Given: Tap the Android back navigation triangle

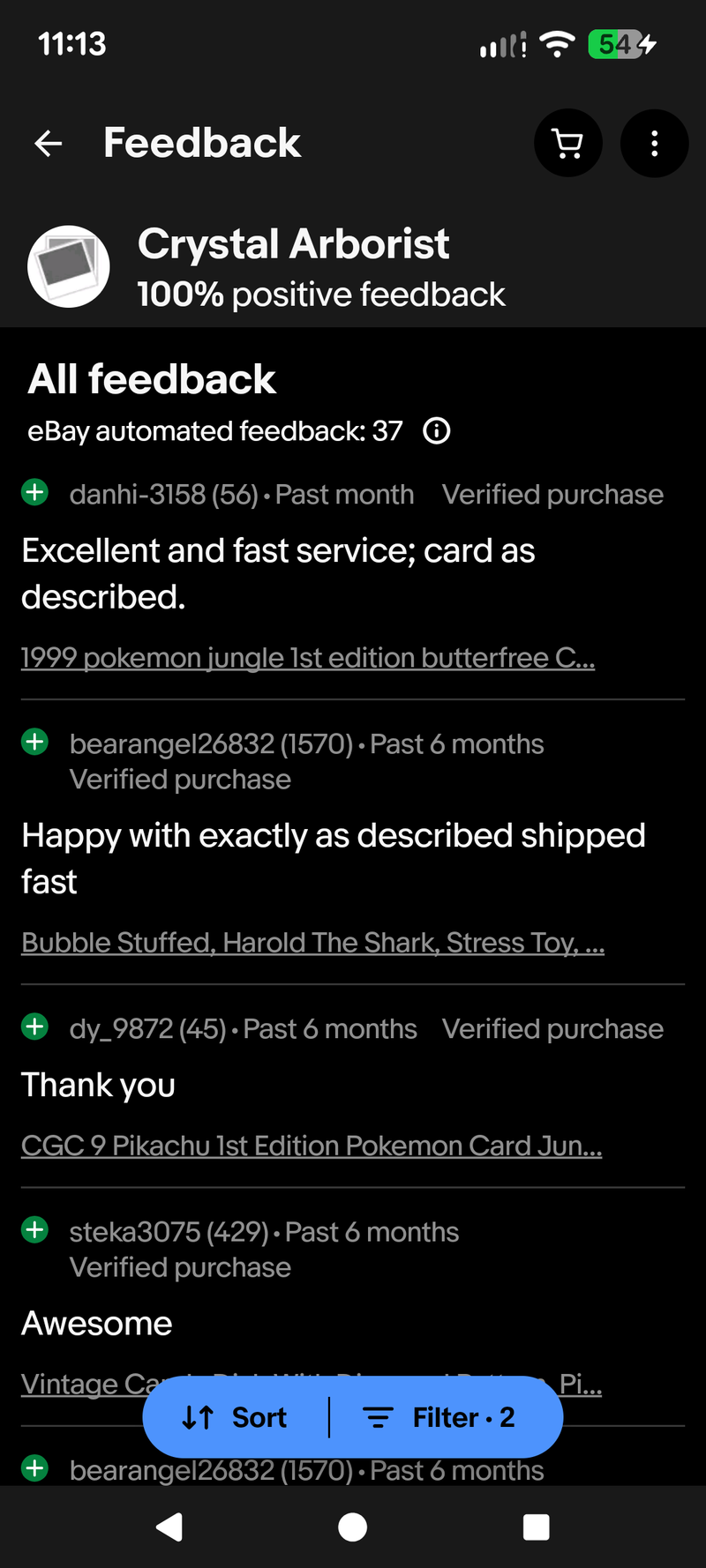Looking at the screenshot, I should [169, 1527].
